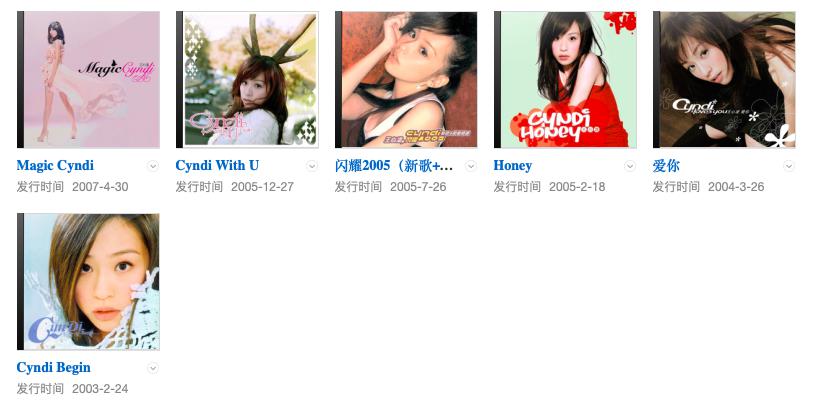Tap the Cyndi Begin title link
This screenshot has width=816, height=401.
click(x=54, y=368)
